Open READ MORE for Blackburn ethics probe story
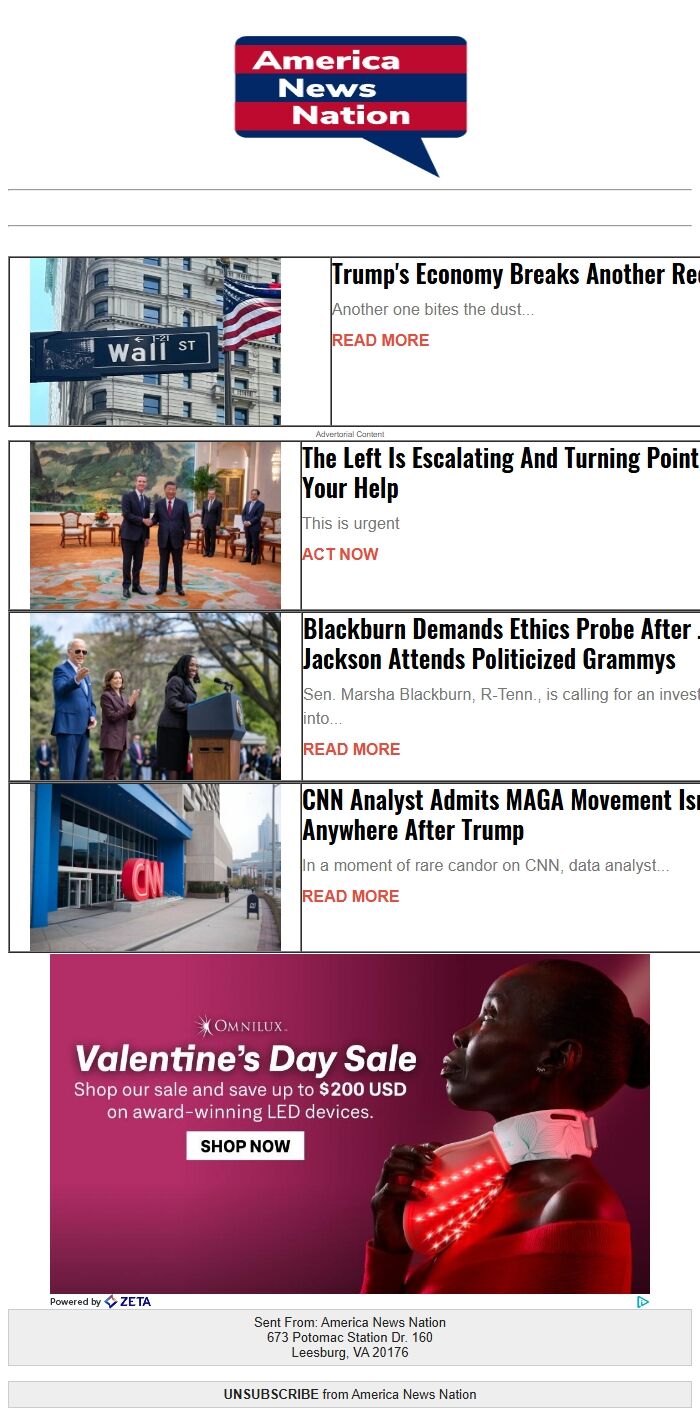700x1417 pixels. coord(351,749)
